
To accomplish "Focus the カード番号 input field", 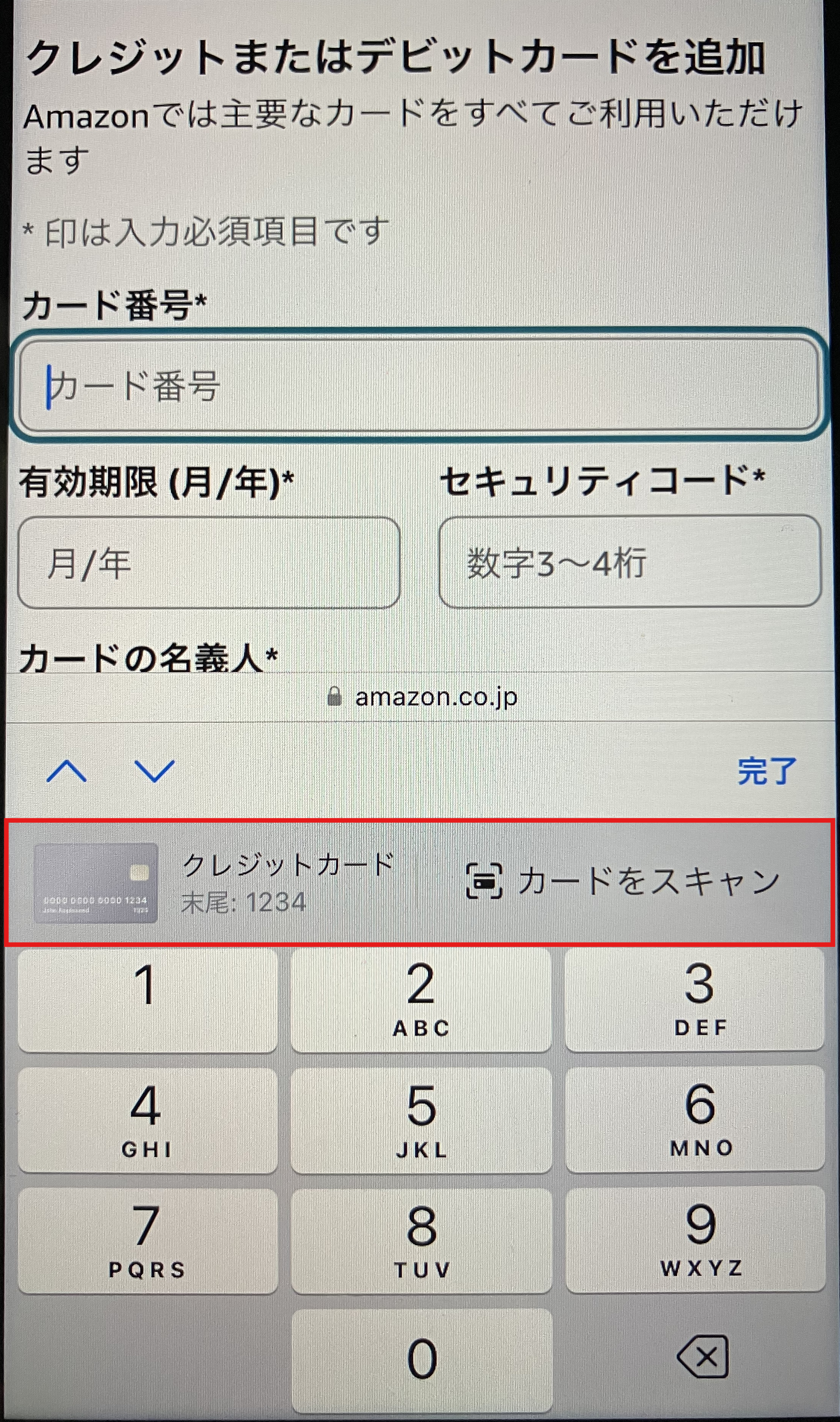I will 419,385.
